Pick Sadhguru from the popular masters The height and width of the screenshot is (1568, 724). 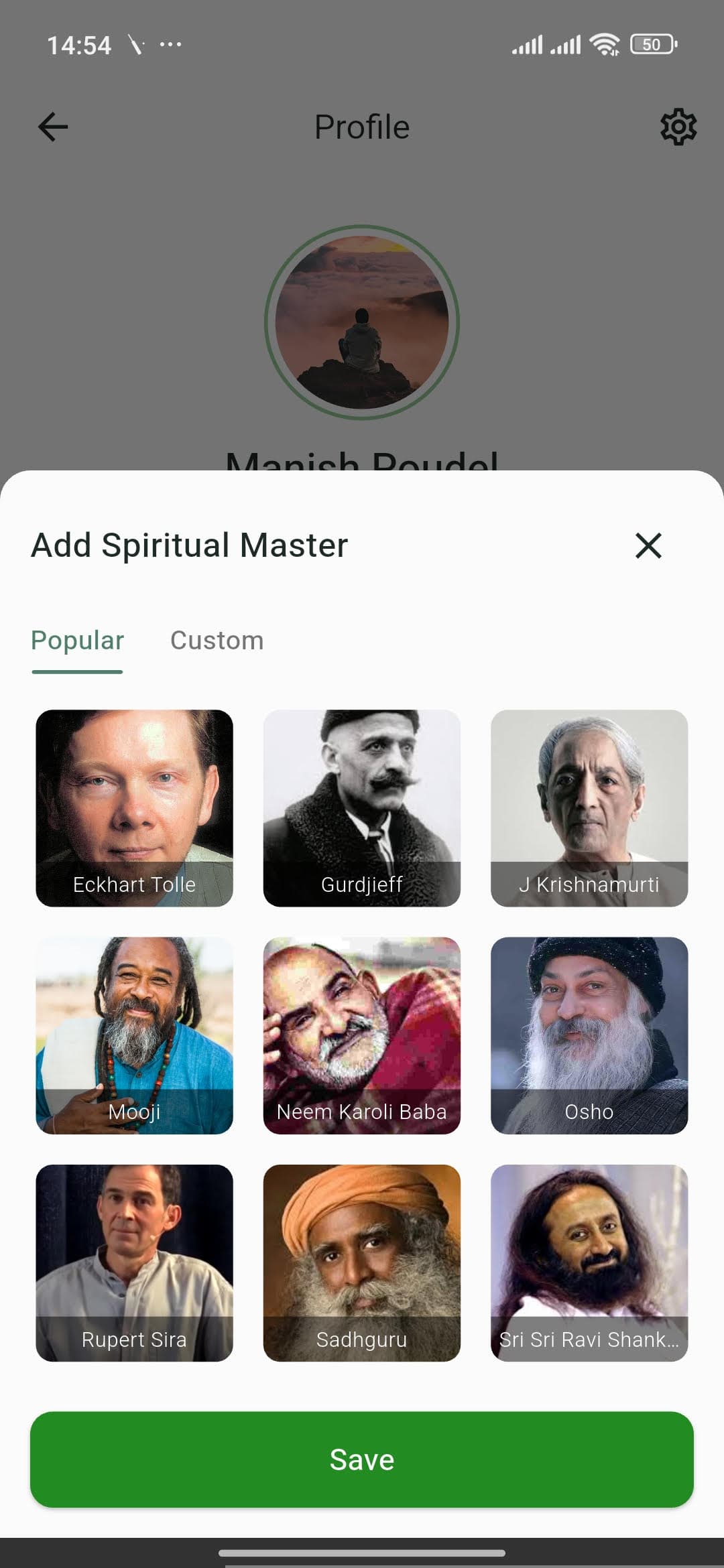[x=362, y=1263]
